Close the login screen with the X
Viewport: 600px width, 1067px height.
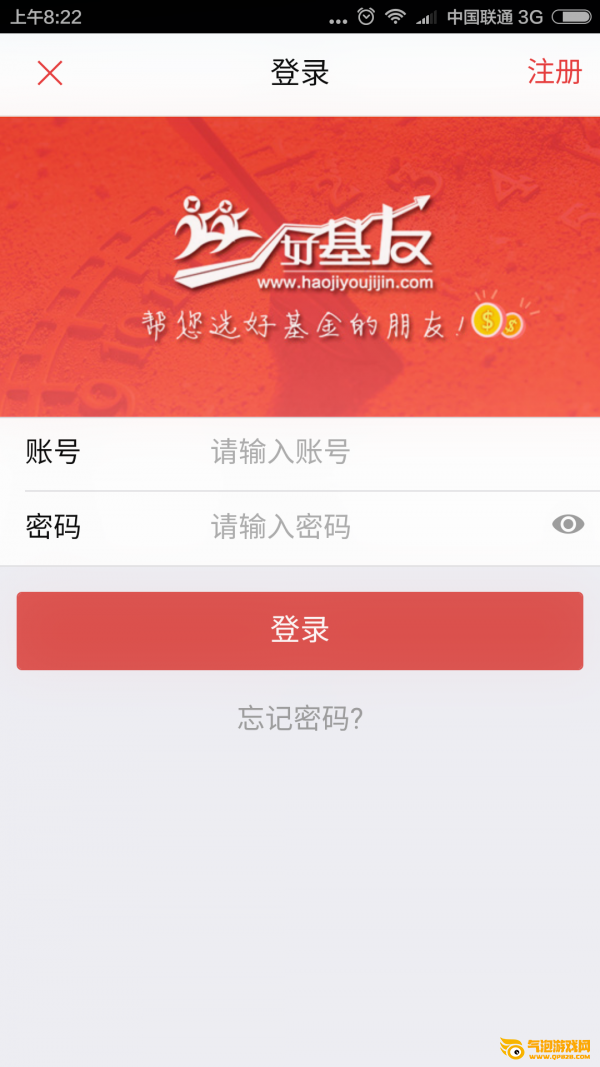(50, 73)
